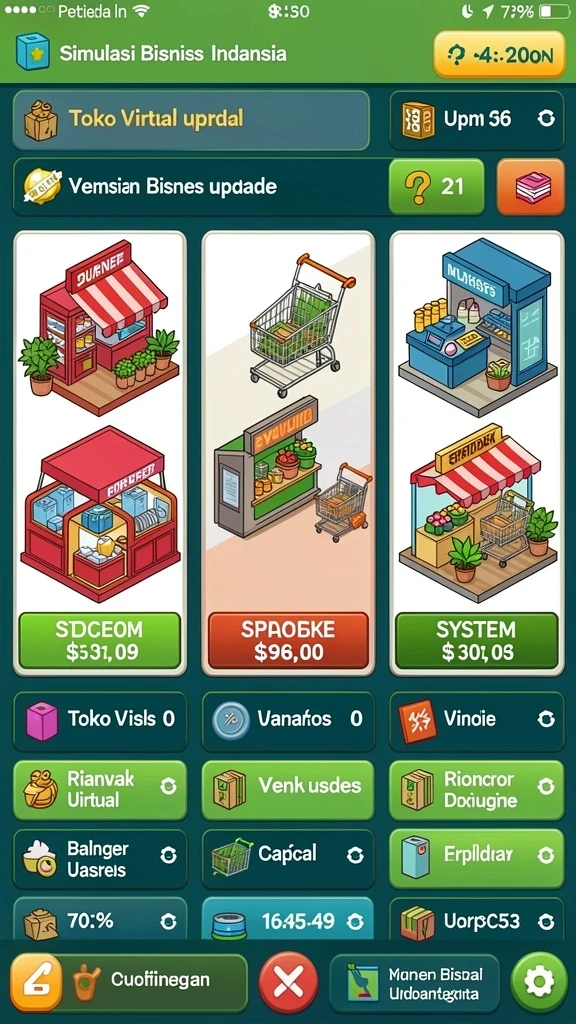
Task: Open Cuofiinegan at the bottom
Action: (x=129, y=982)
